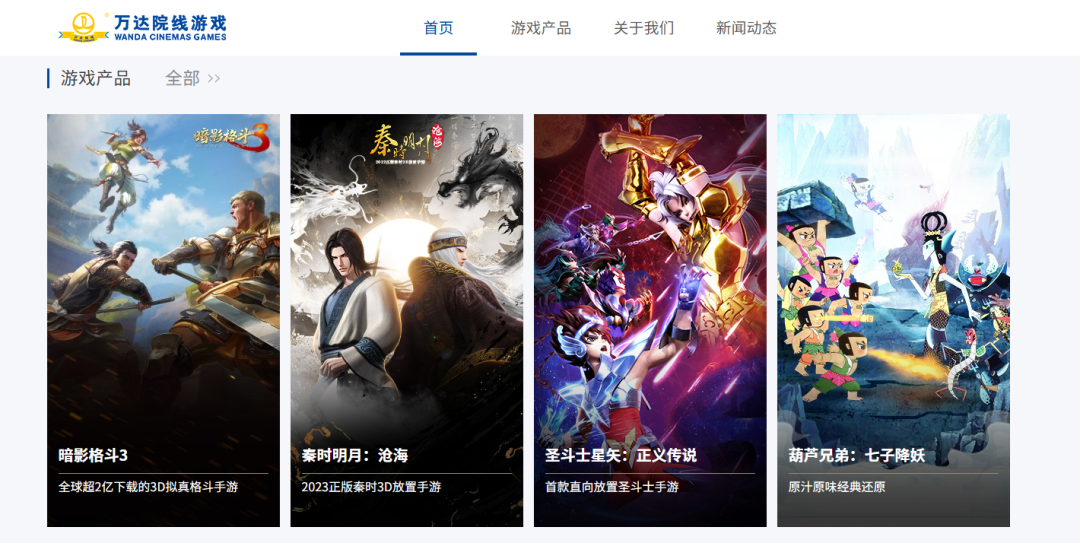The height and width of the screenshot is (543, 1080).
Task: Tap the 葫芦兄弟：七子降妖 game card
Action: coord(893,320)
